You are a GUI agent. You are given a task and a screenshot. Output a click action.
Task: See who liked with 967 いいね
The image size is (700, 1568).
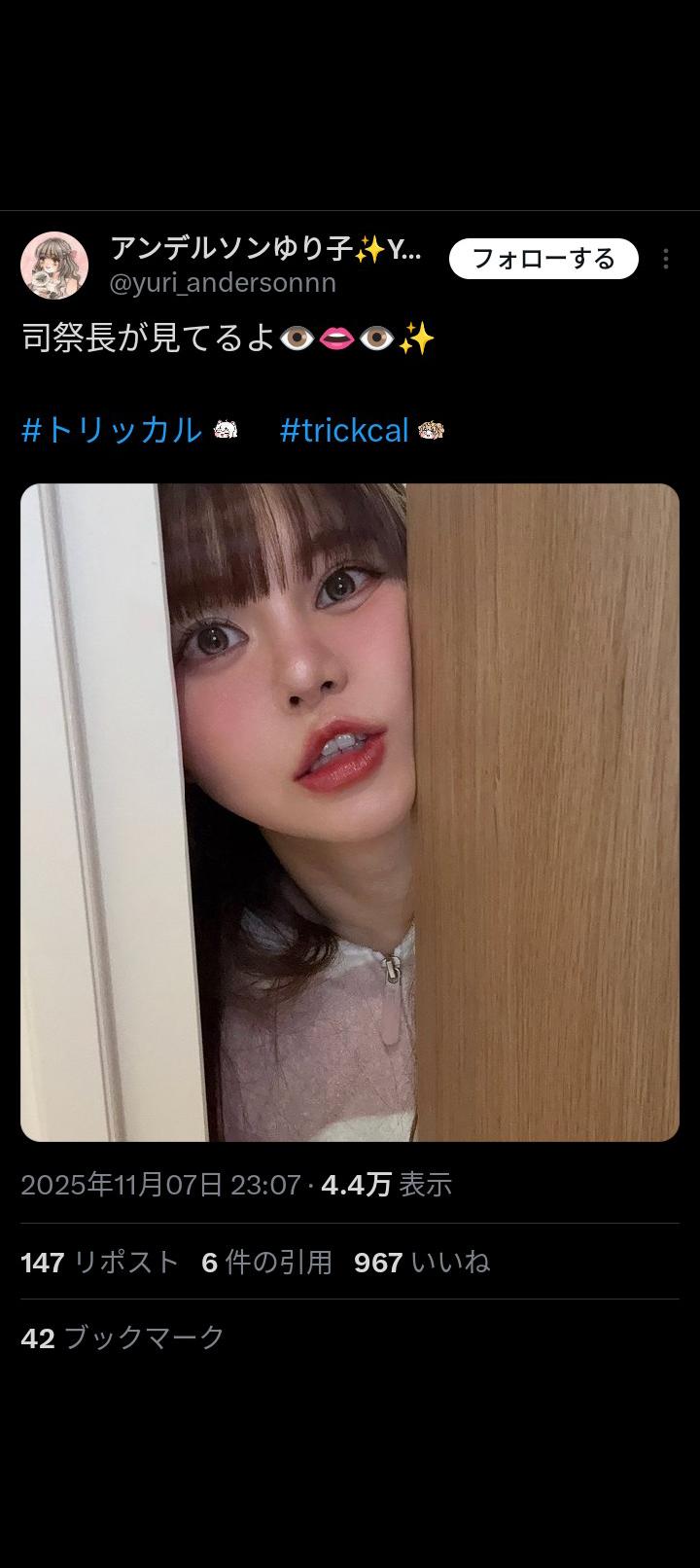tap(421, 1263)
